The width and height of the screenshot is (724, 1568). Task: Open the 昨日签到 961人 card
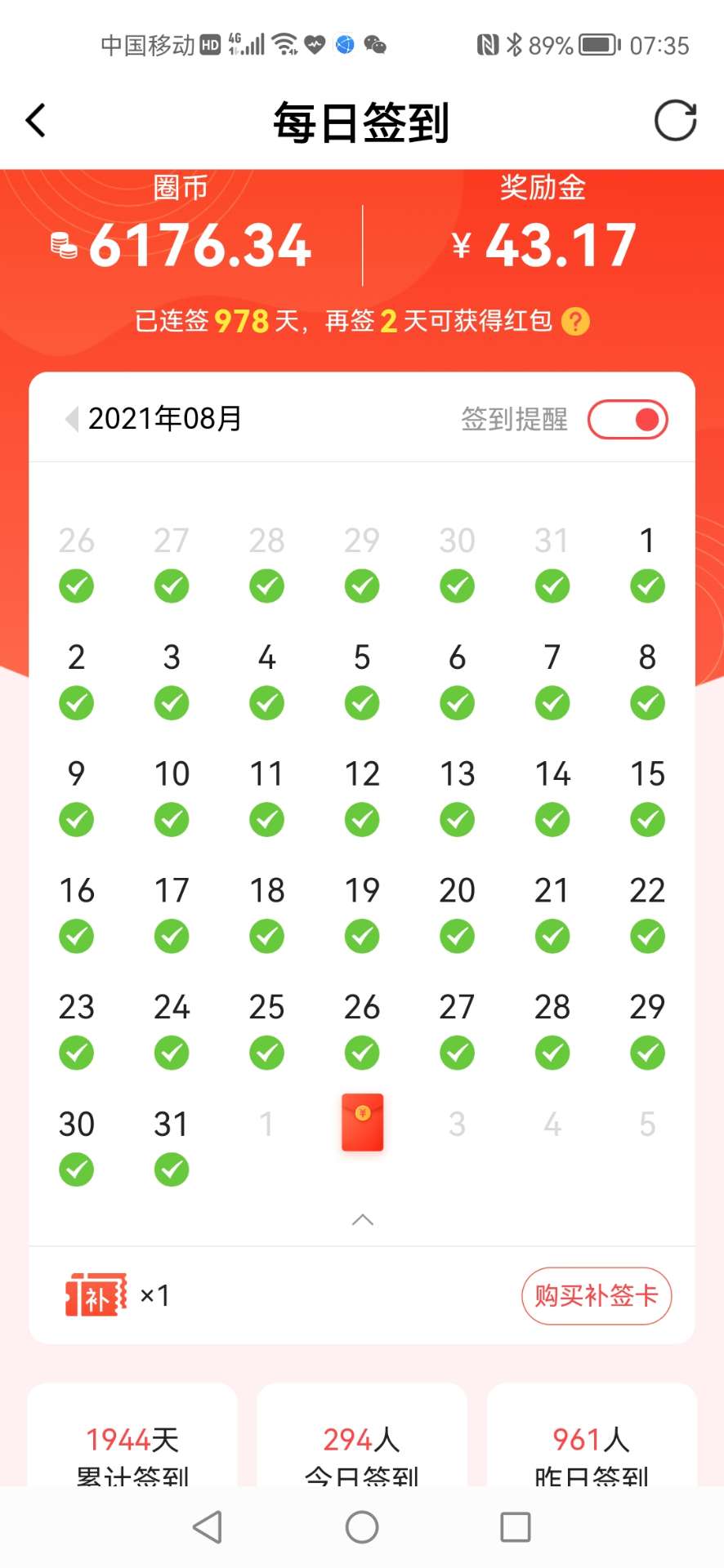[x=592, y=1435]
